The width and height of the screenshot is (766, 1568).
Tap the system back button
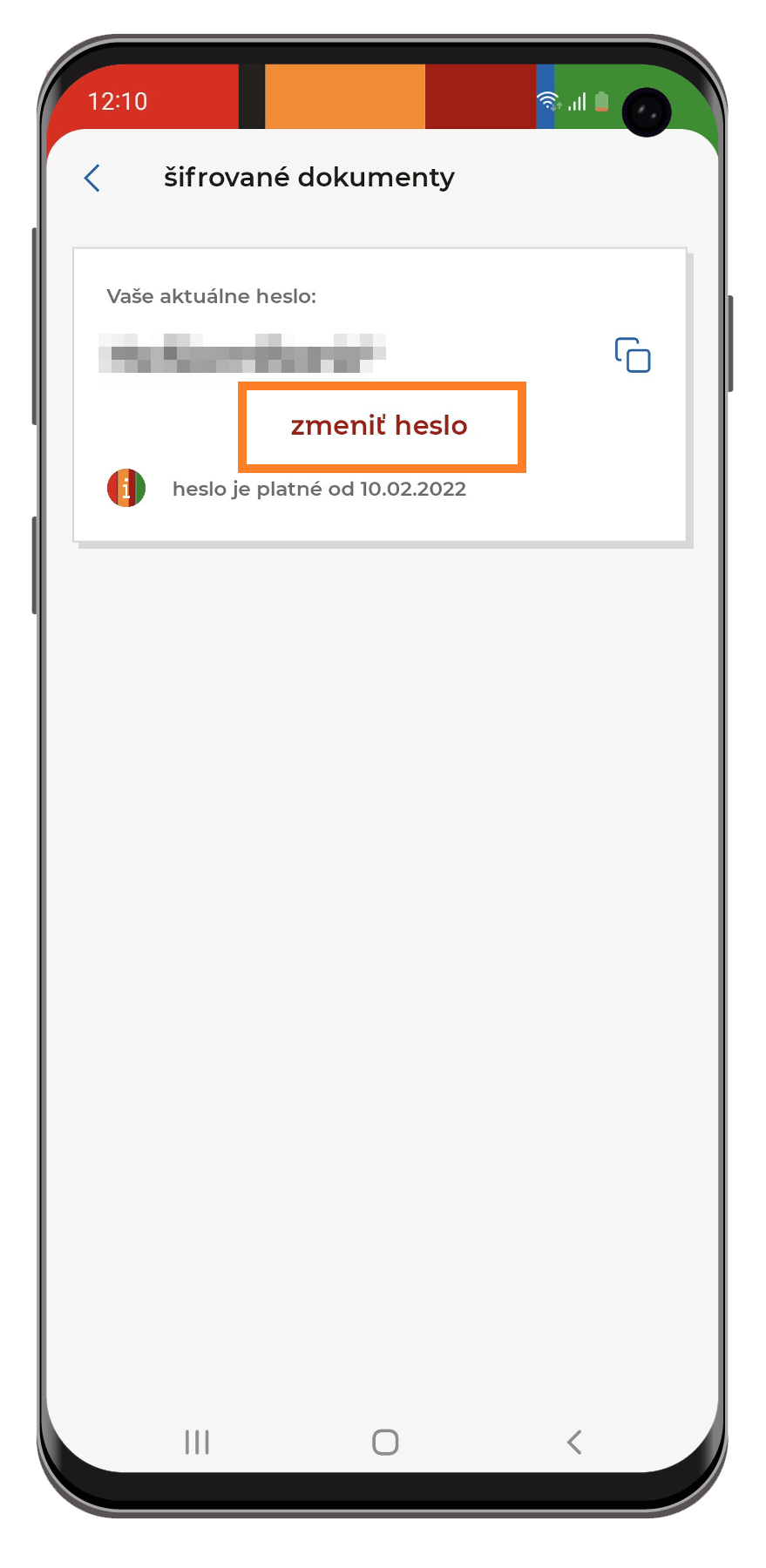573,1442
